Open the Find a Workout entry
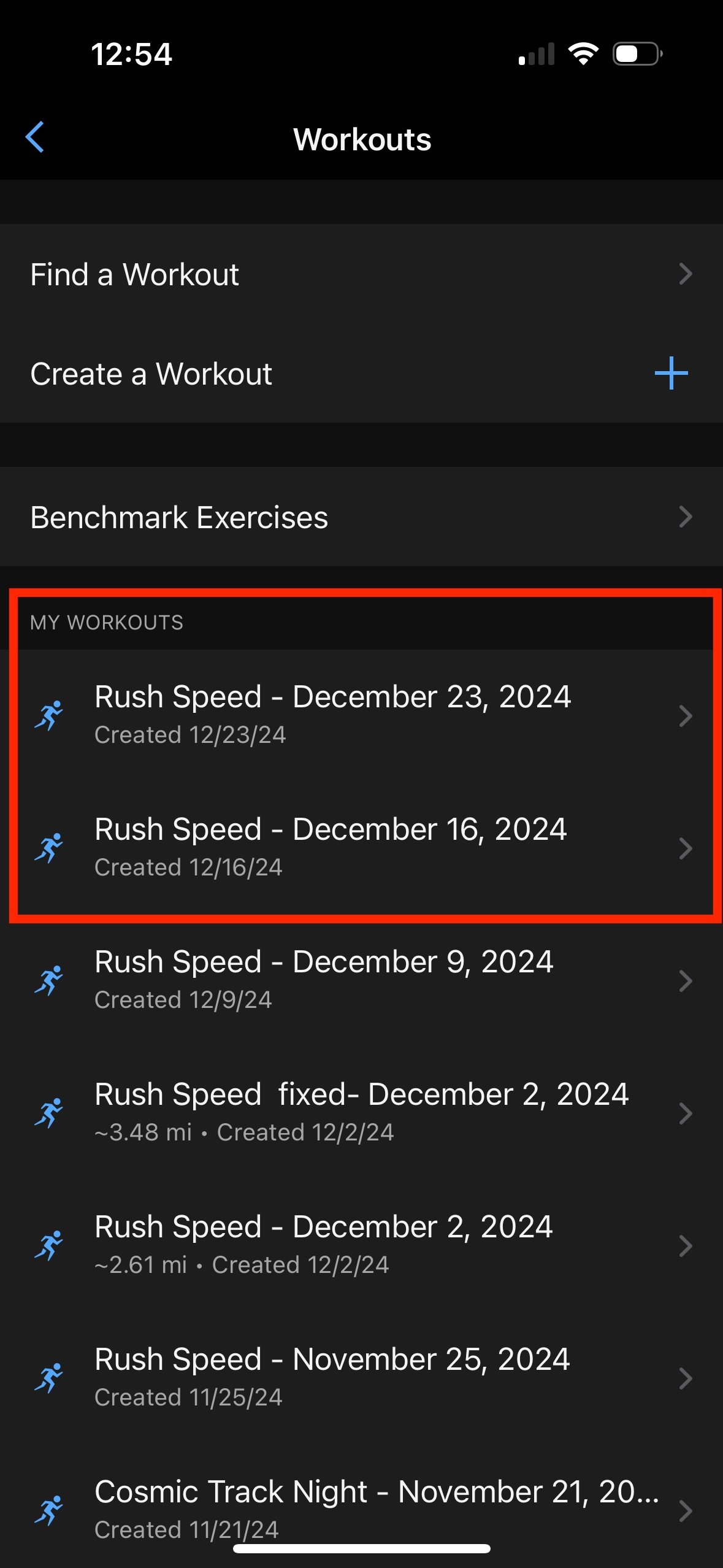Image resolution: width=723 pixels, height=1568 pixels. click(135, 275)
